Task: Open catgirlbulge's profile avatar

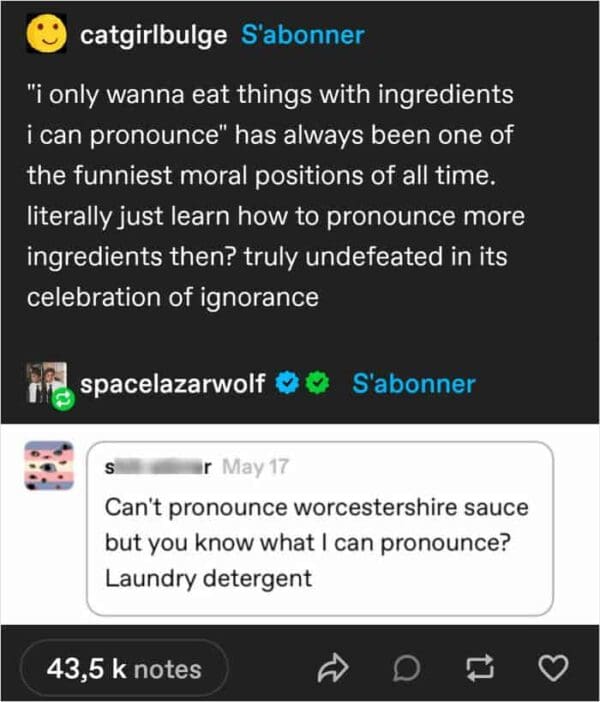Action: pos(44,35)
